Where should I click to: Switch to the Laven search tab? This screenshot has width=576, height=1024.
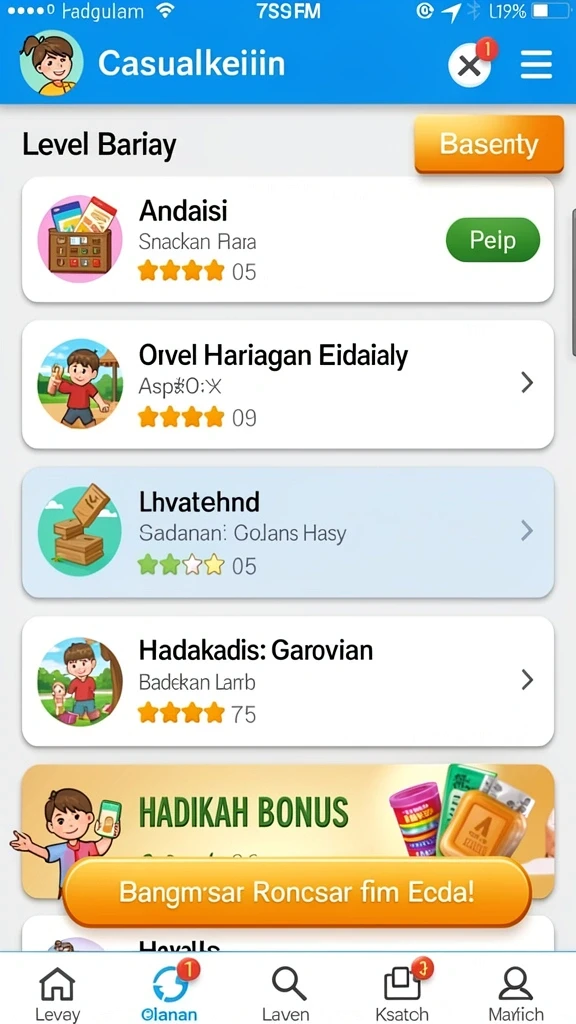pyautogui.click(x=286, y=993)
